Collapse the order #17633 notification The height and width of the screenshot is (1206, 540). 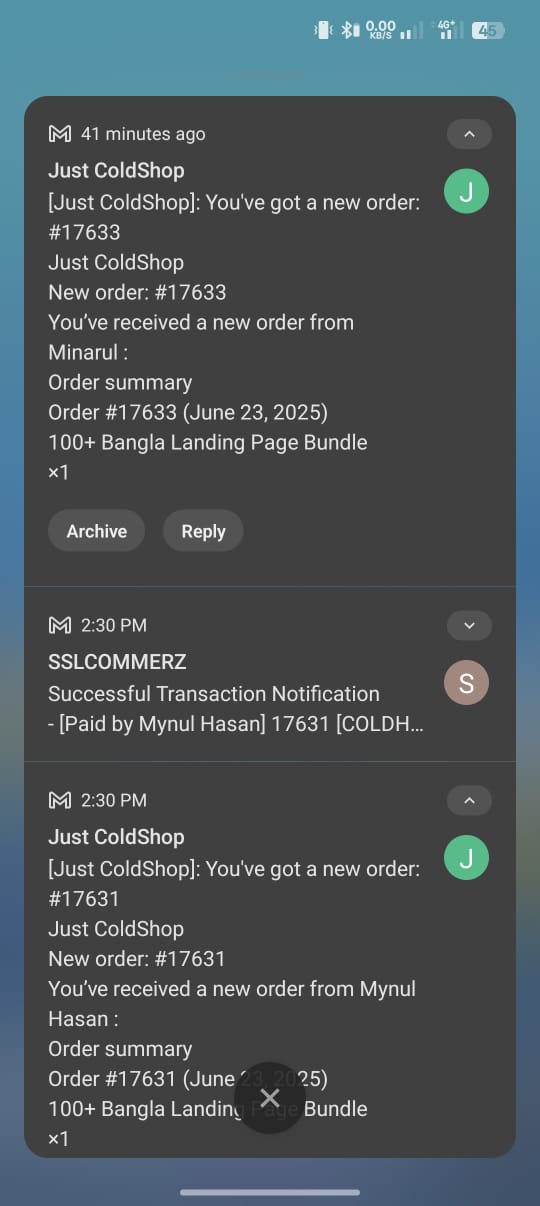tap(469, 134)
